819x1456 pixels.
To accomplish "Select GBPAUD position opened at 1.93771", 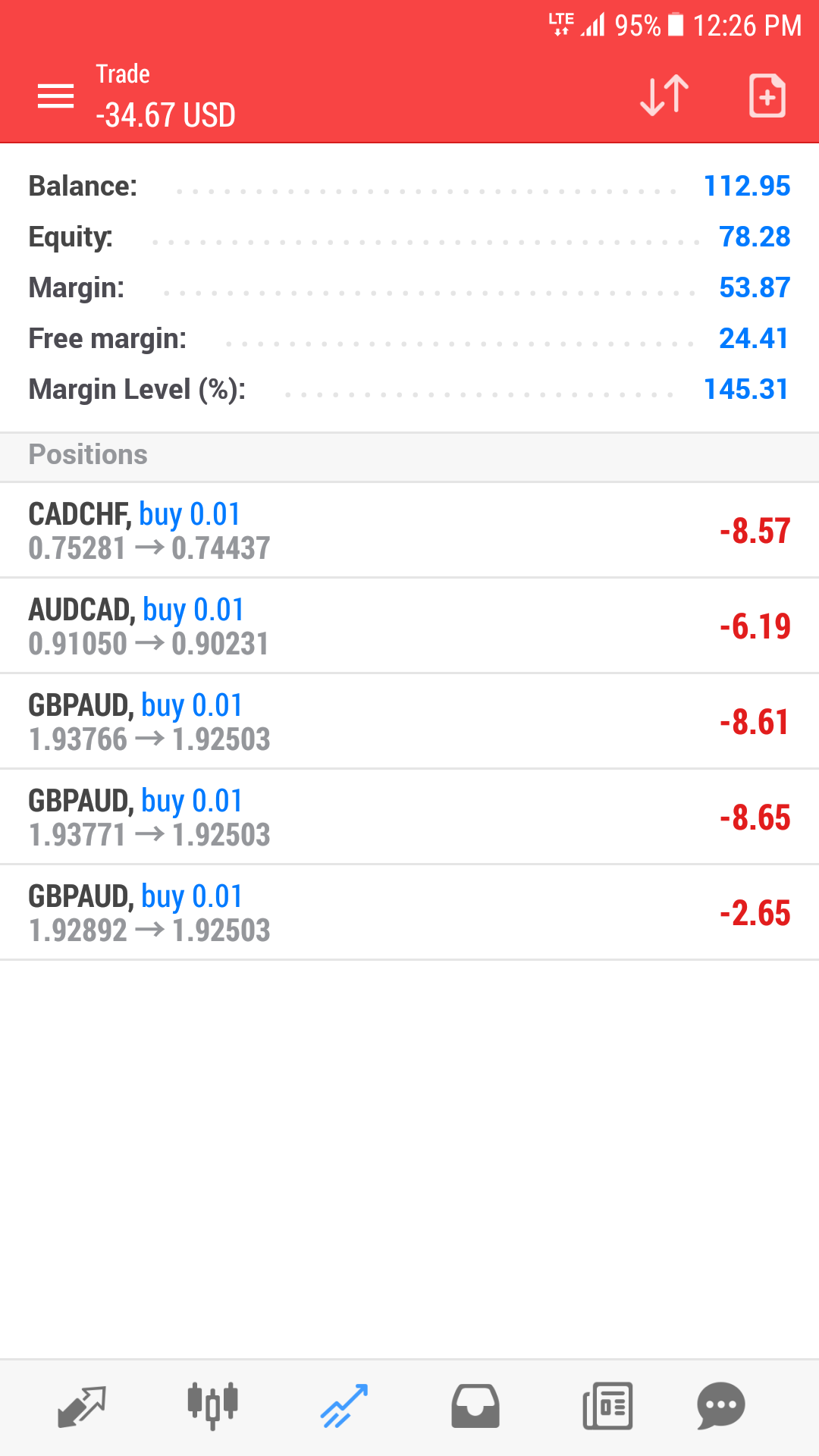I will point(409,817).
